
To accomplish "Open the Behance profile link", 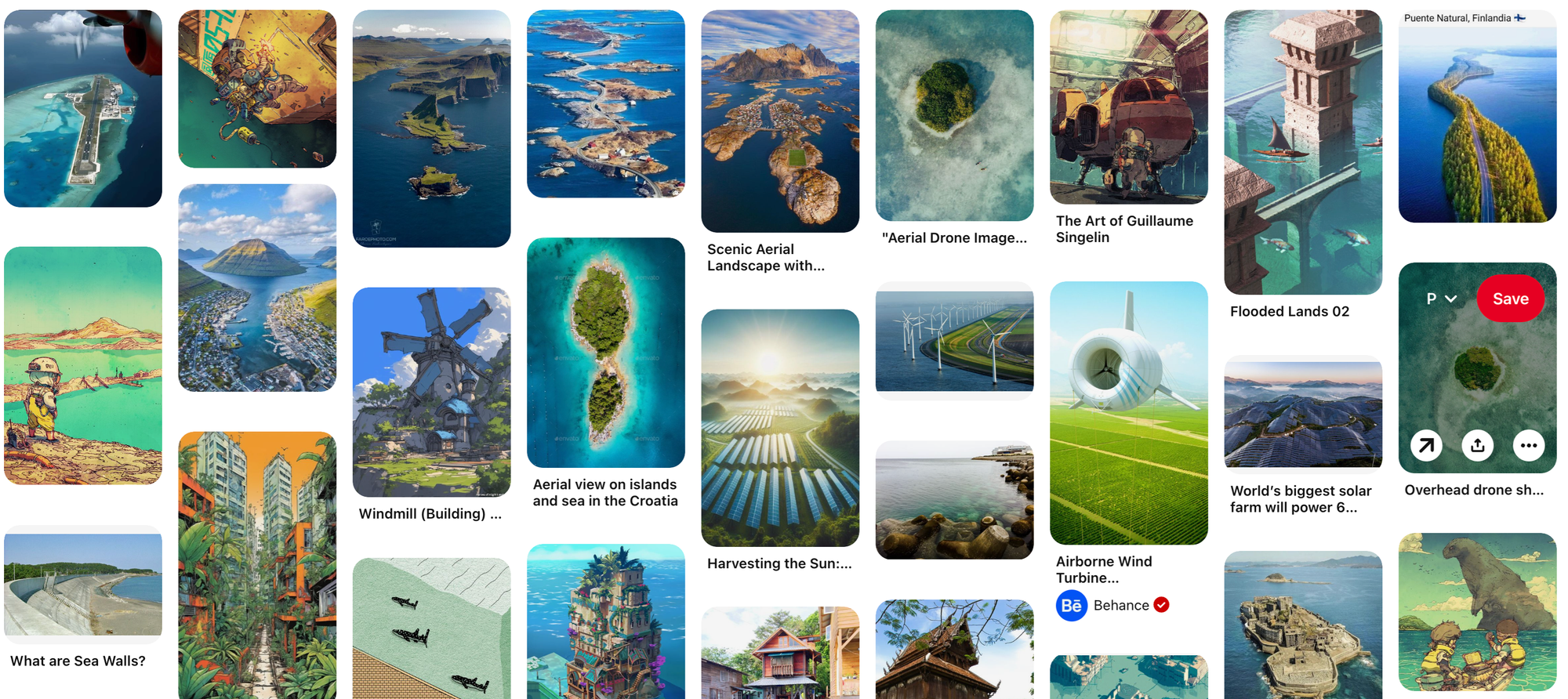I will (x=1120, y=605).
